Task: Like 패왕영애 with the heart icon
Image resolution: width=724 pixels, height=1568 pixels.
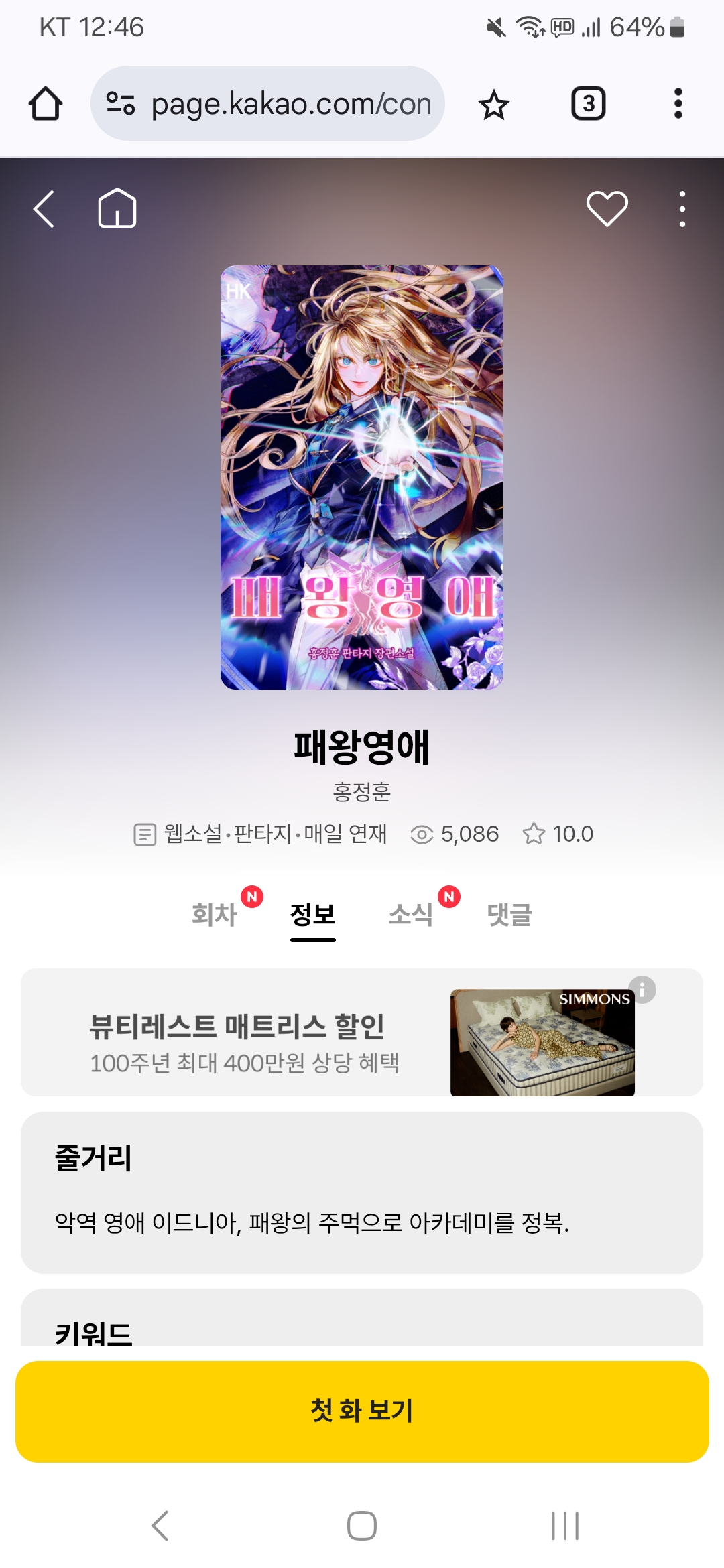Action: [607, 209]
